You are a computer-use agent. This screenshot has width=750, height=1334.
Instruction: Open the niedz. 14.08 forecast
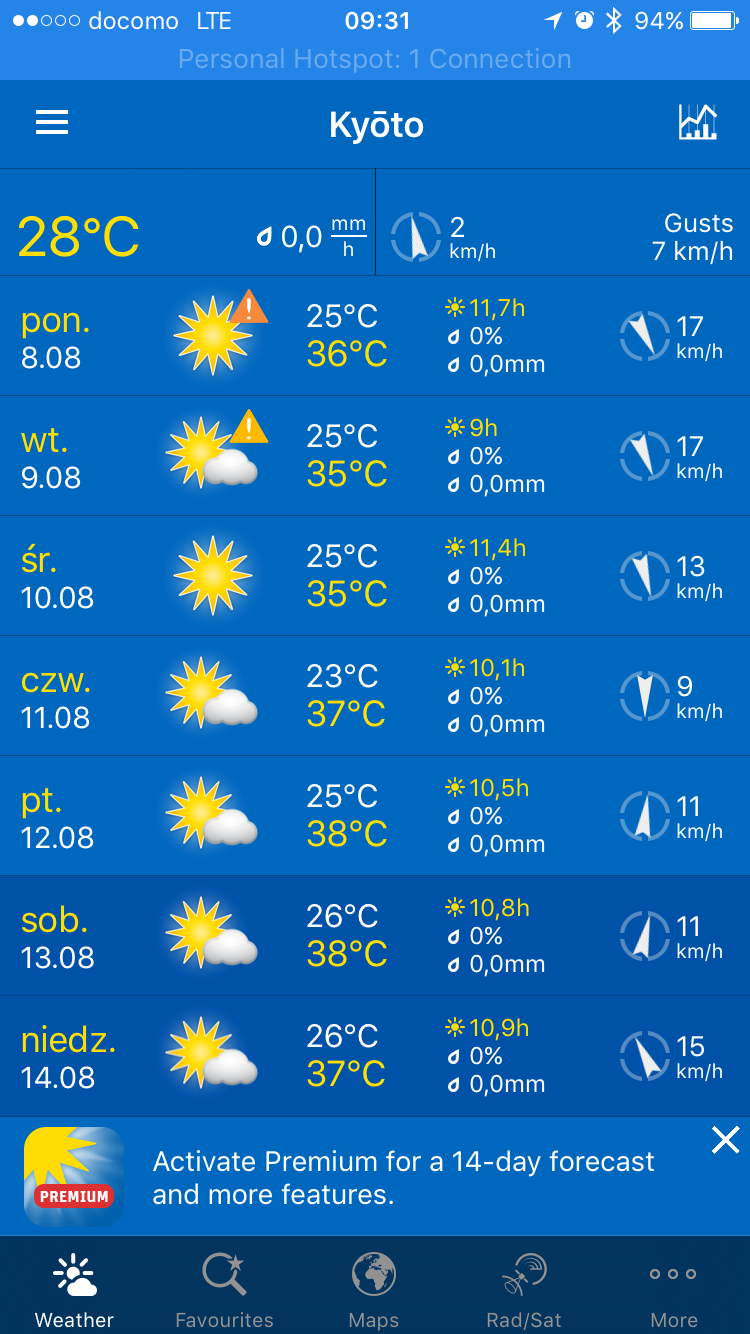pyautogui.click(x=375, y=1056)
